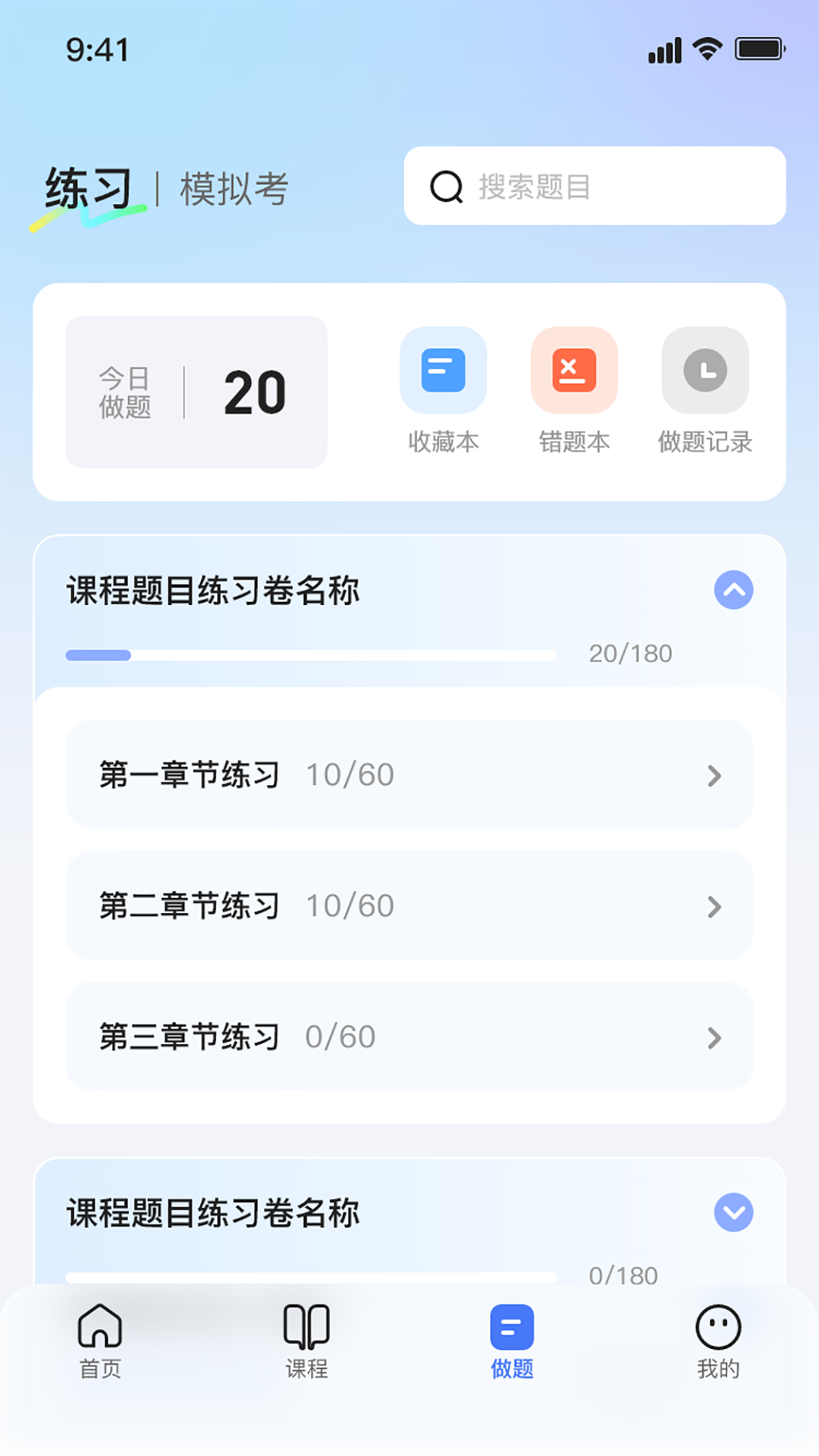Viewport: 819px width, 1456px height.
Task: Open 第二章节练习 chapter practice
Action: click(x=408, y=906)
